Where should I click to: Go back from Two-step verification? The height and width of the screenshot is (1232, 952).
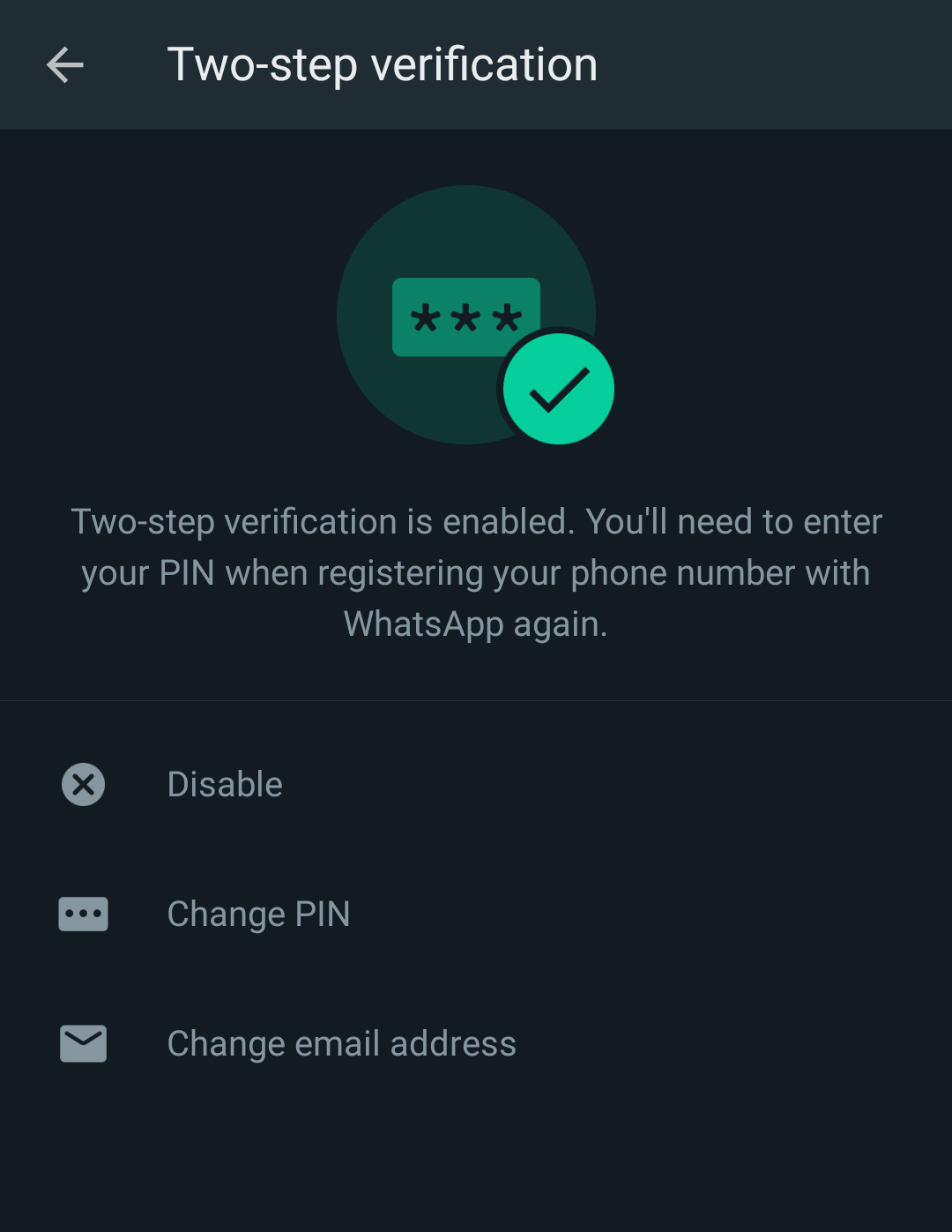(65, 65)
